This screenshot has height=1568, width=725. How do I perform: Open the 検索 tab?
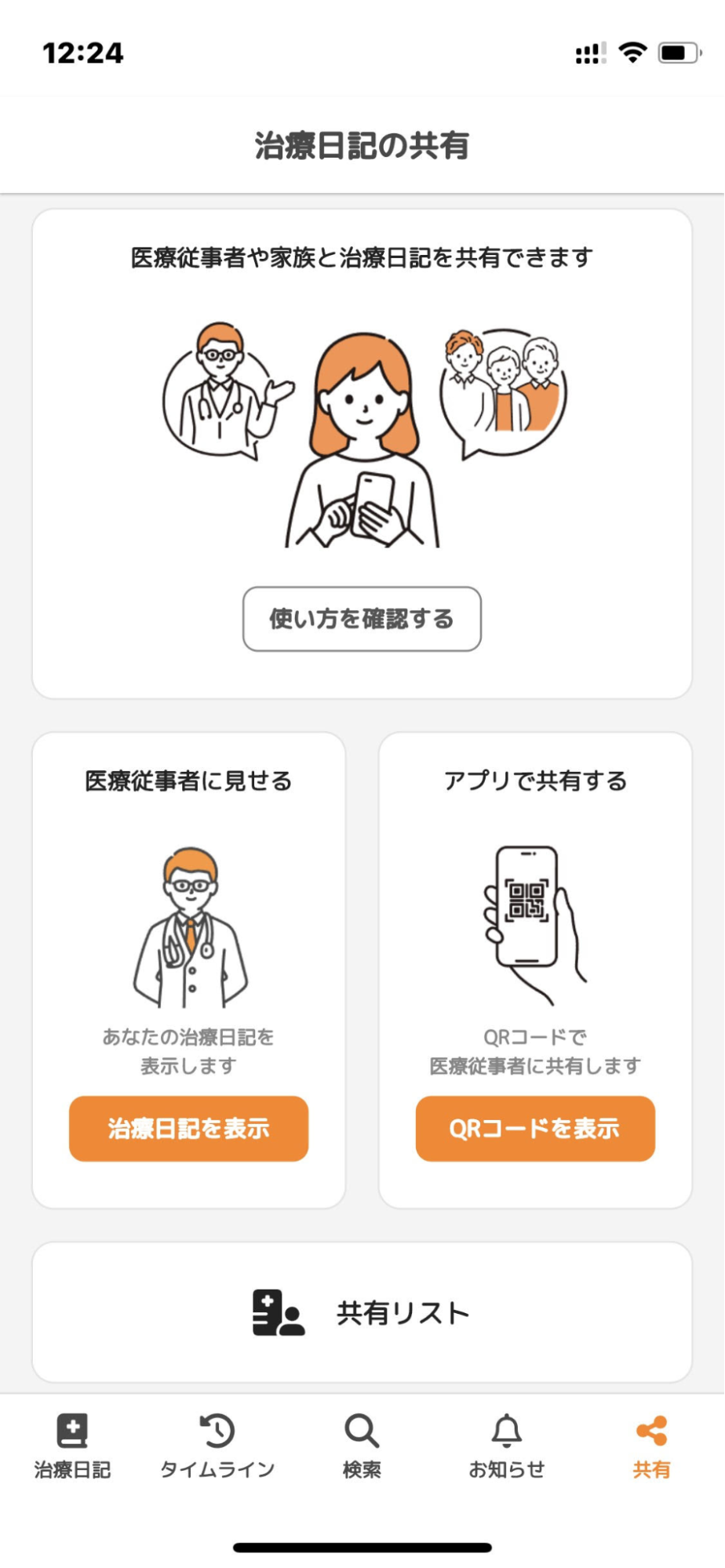pos(362,1446)
